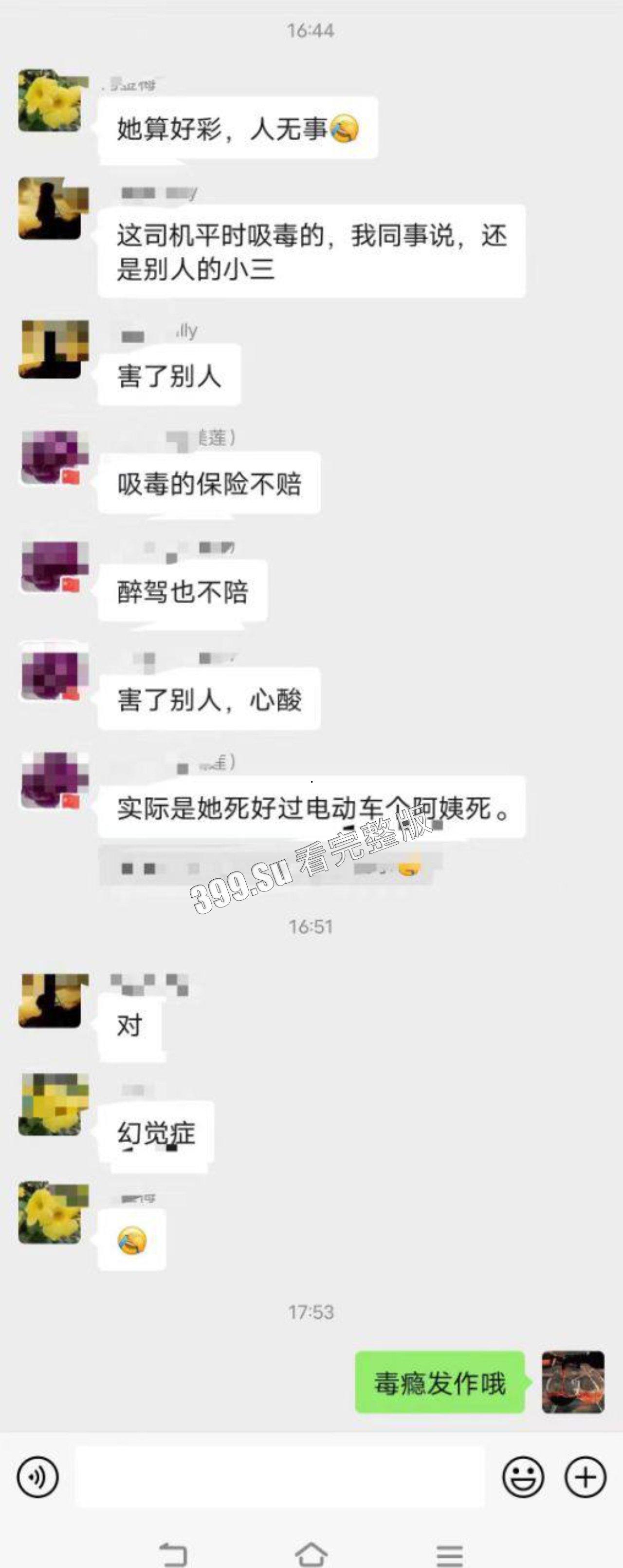This screenshot has width=623, height=1568.
Task: Open the plus attachments menu
Action: tap(585, 1477)
